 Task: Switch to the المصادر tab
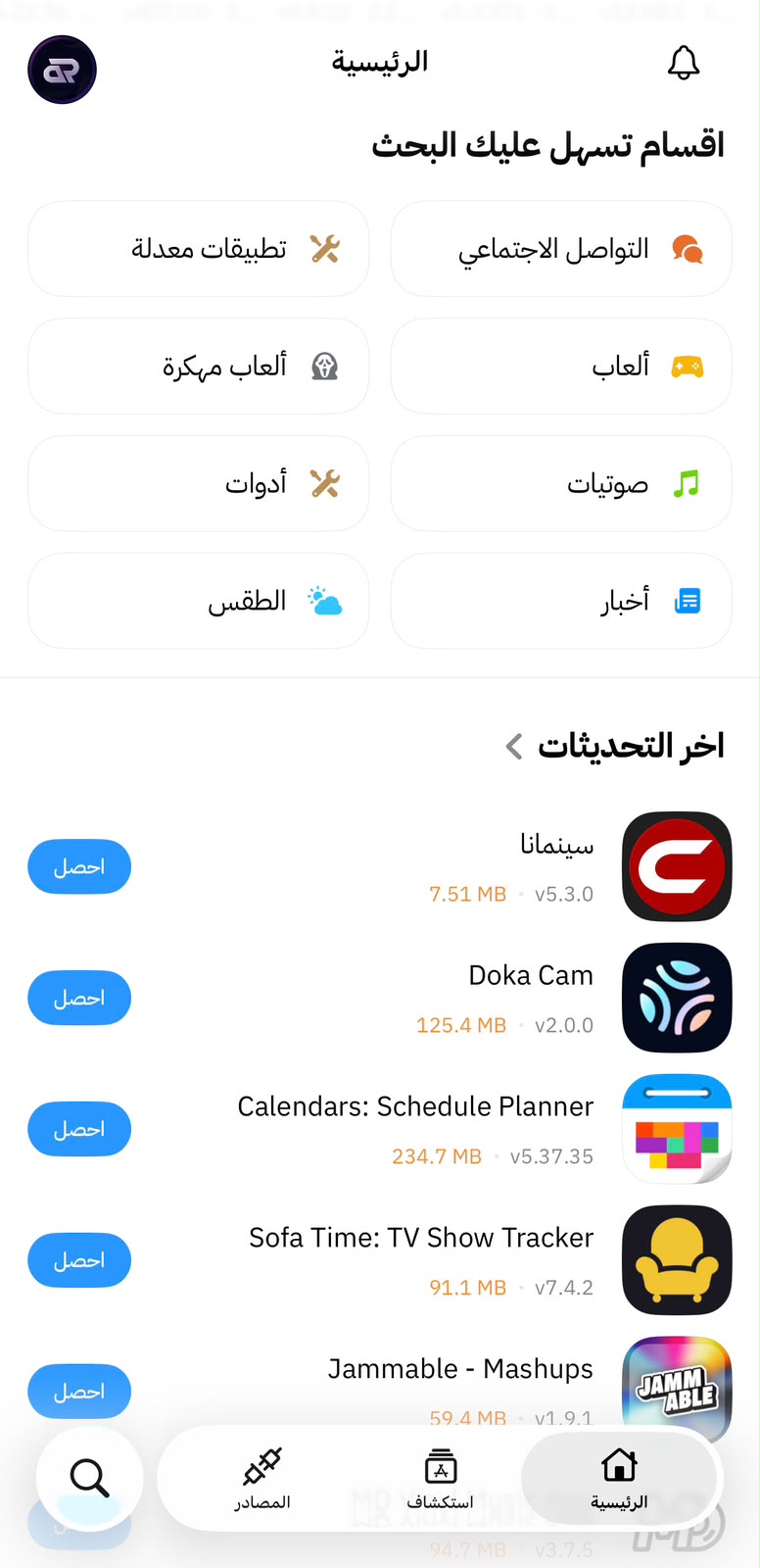(x=262, y=1479)
